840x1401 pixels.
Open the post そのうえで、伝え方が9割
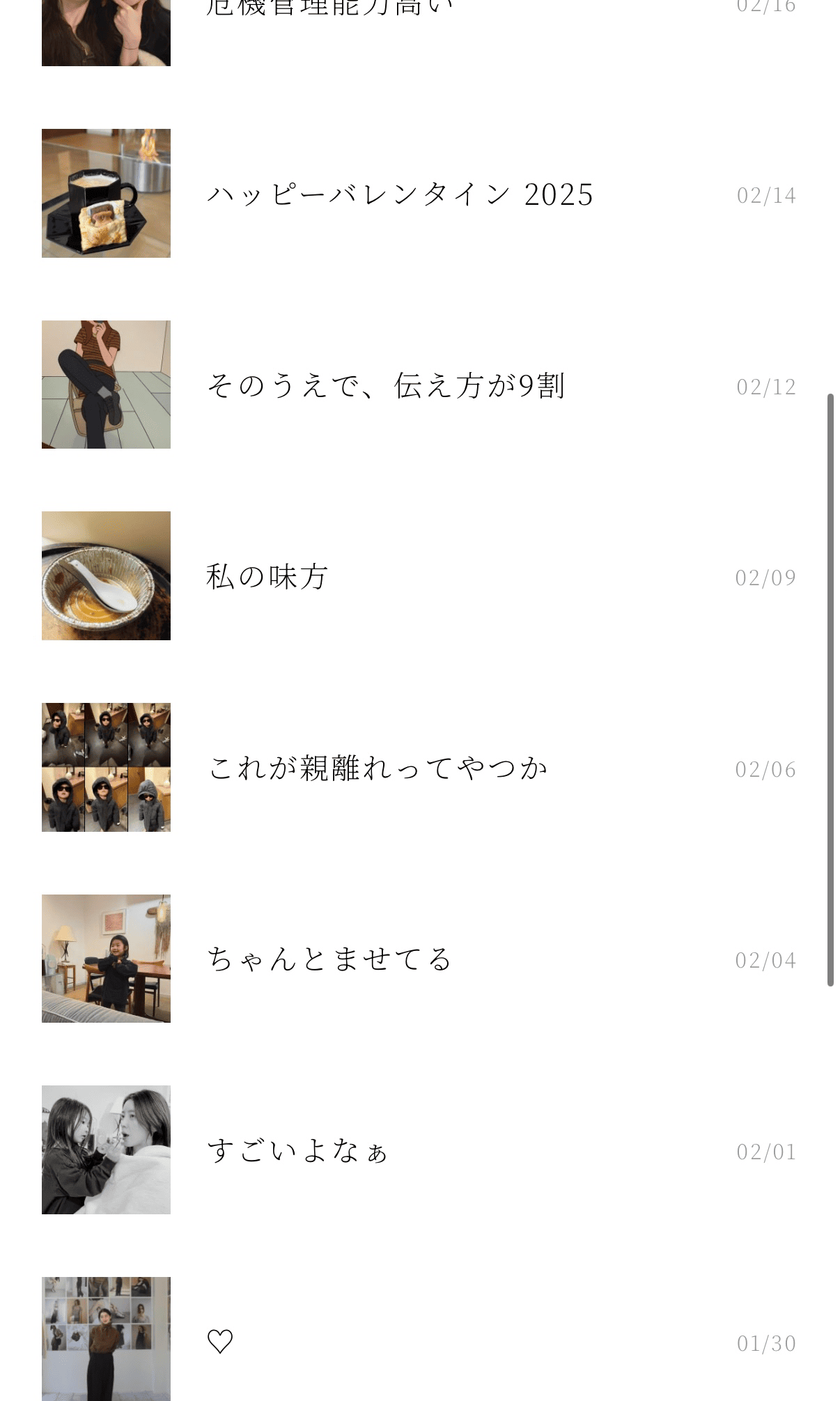click(x=385, y=385)
